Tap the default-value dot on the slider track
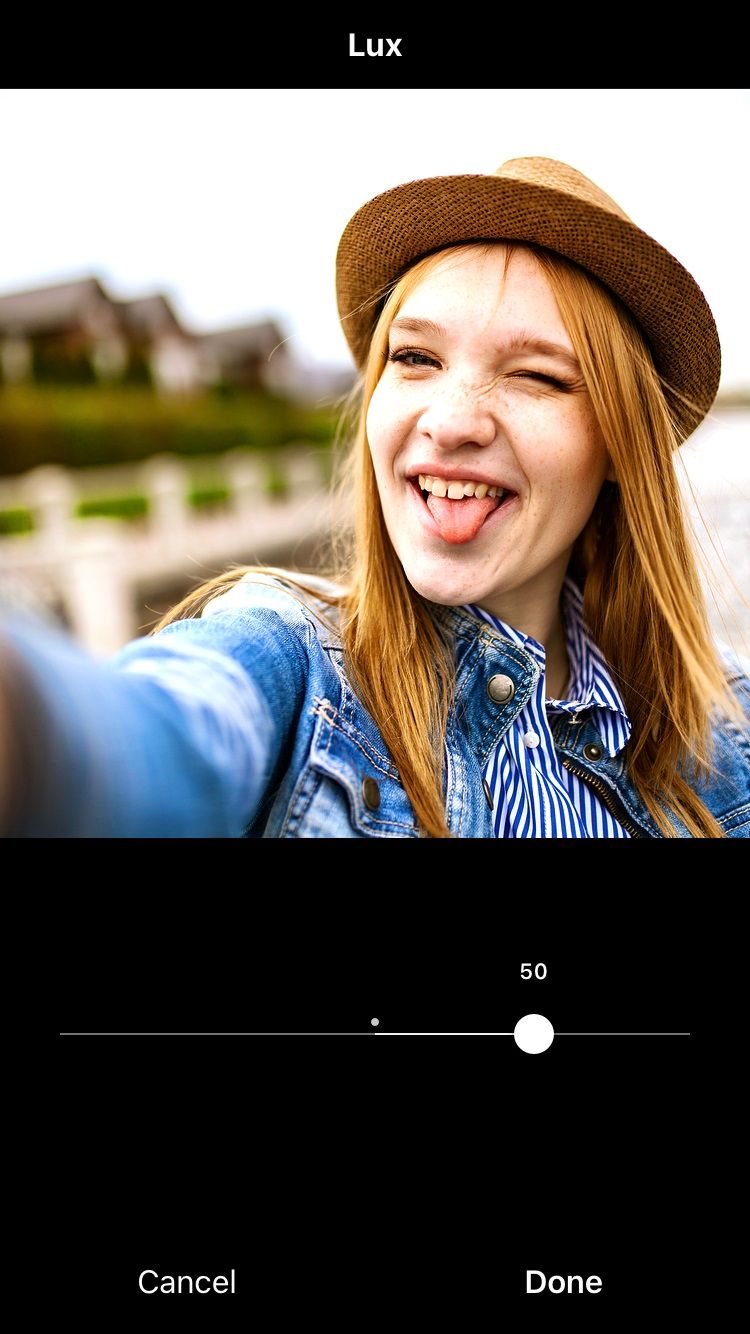Image resolution: width=750 pixels, height=1334 pixels. [375, 1022]
